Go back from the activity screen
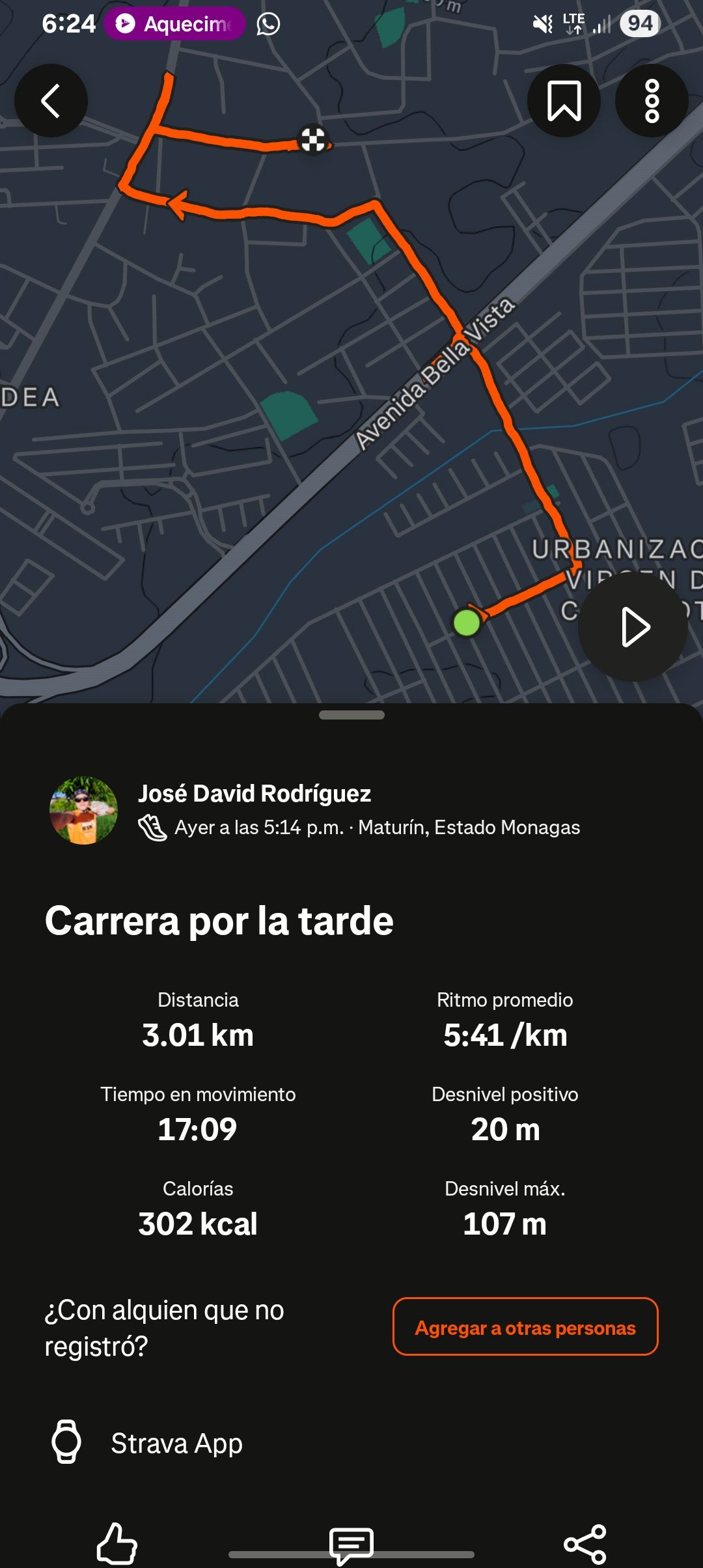This screenshot has width=703, height=1568. [x=51, y=101]
